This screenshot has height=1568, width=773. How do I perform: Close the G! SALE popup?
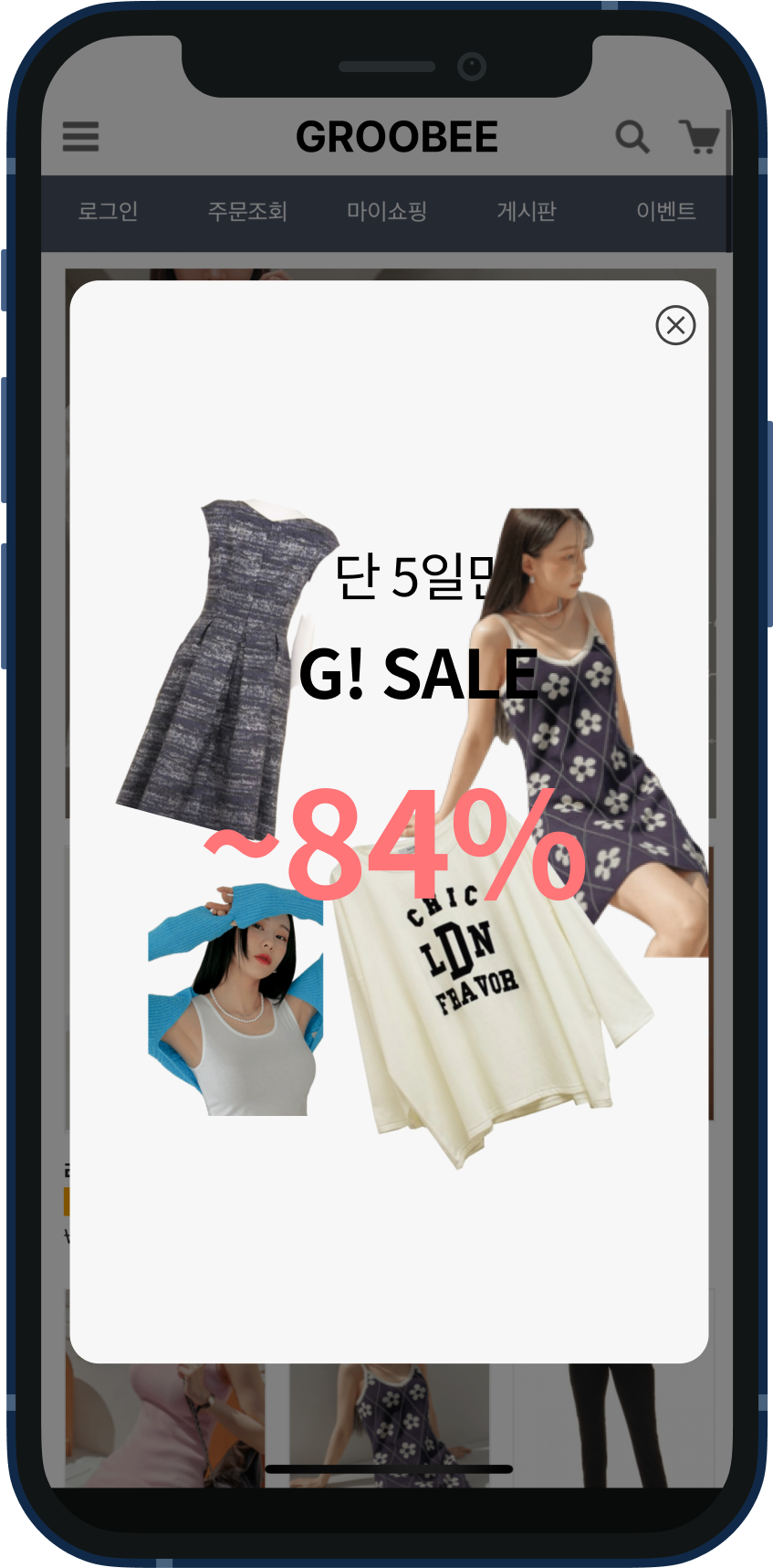[x=675, y=325]
